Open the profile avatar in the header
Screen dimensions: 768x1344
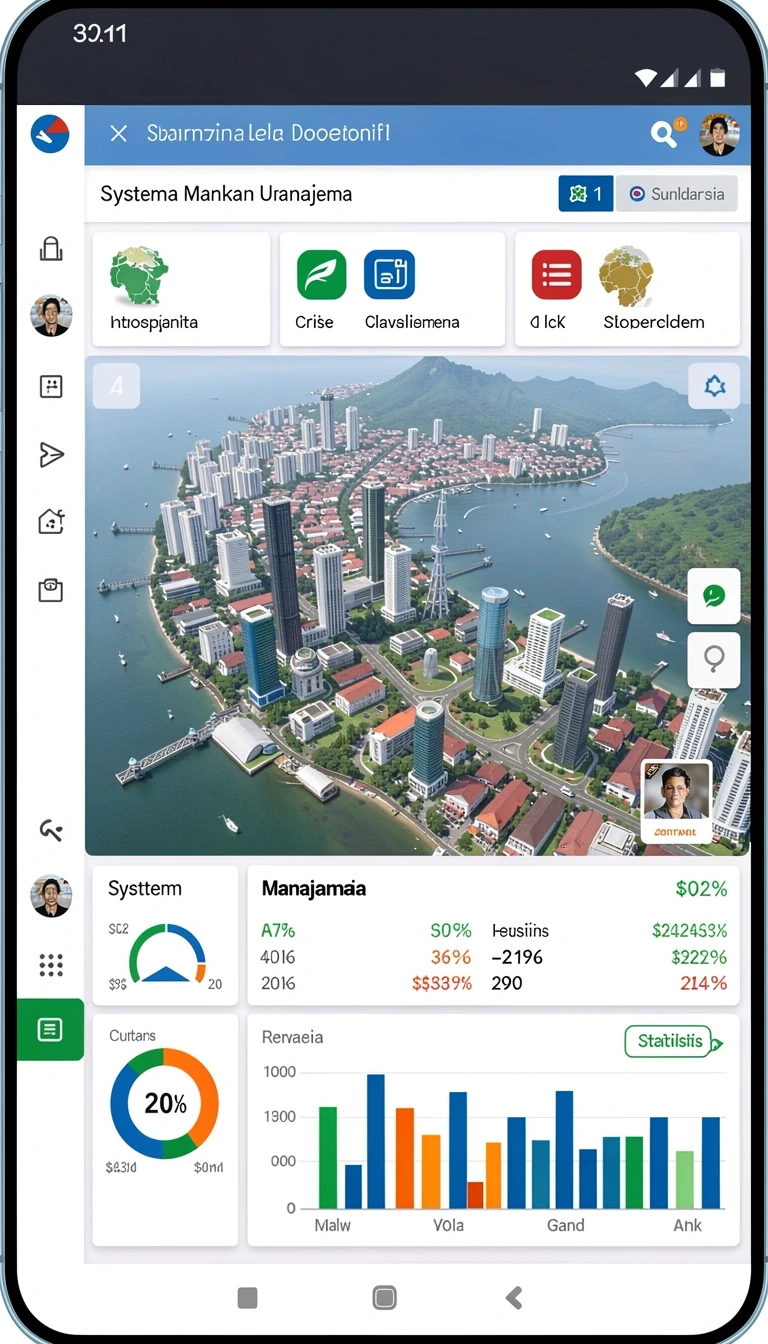(718, 134)
